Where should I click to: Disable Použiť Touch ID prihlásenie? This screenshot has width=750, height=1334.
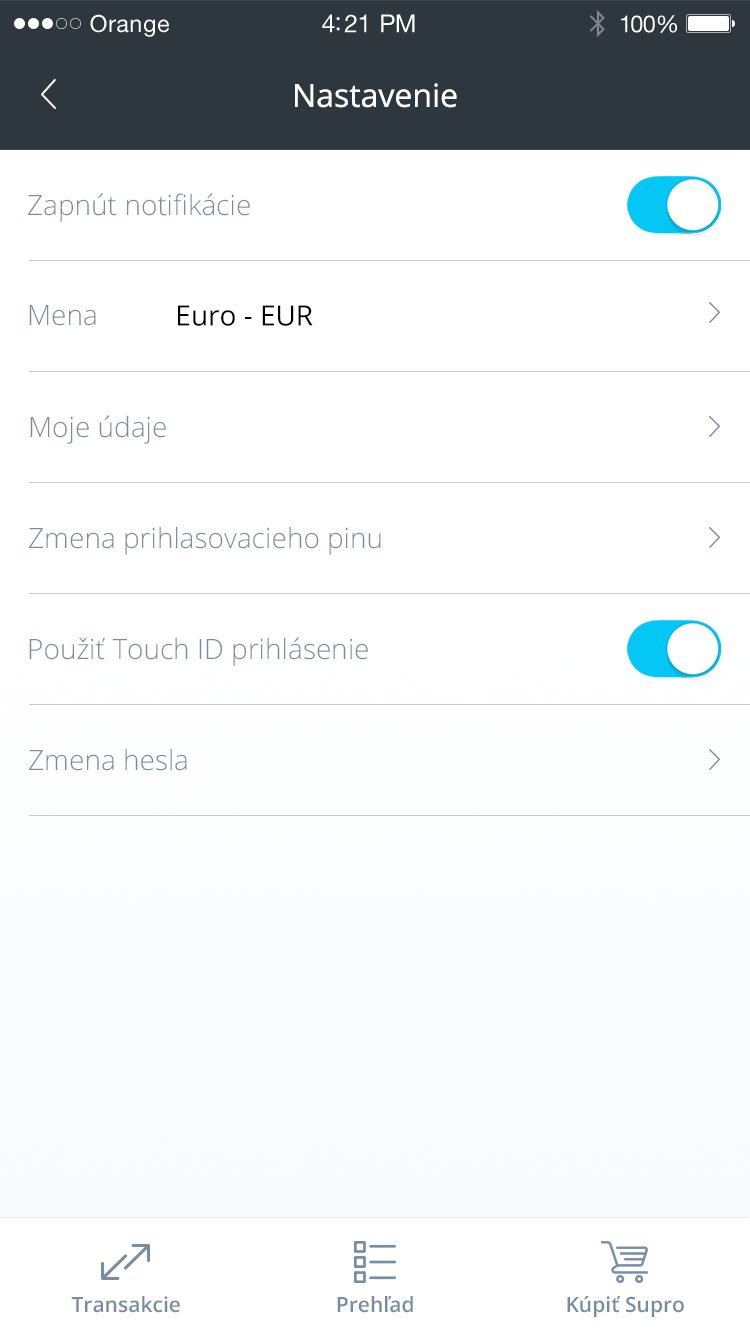coord(674,649)
